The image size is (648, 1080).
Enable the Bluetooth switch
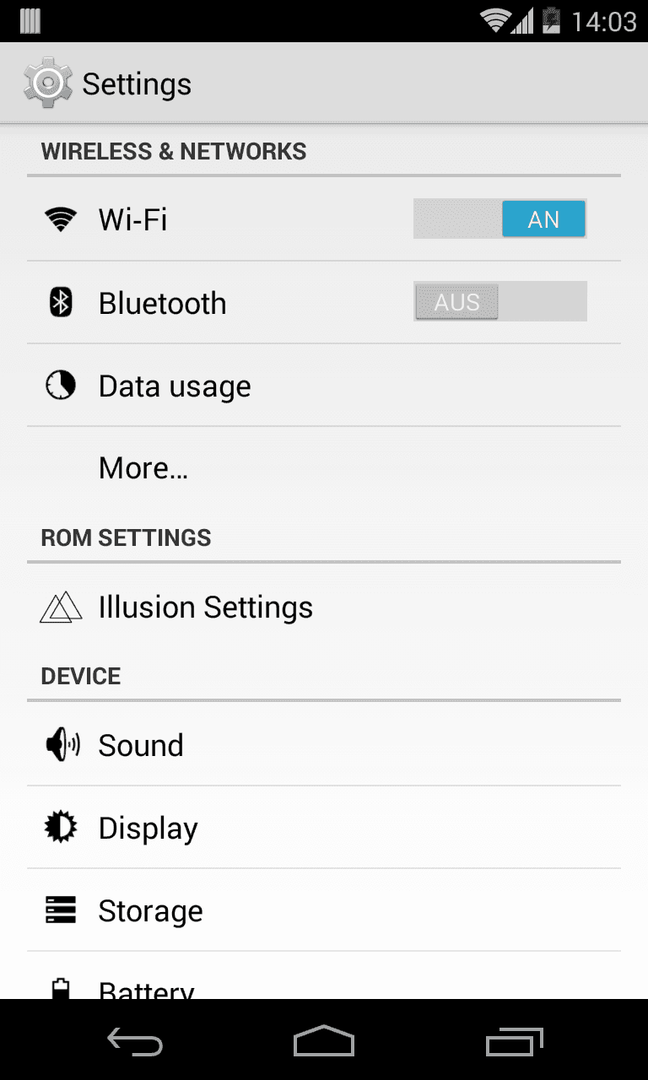tap(499, 302)
